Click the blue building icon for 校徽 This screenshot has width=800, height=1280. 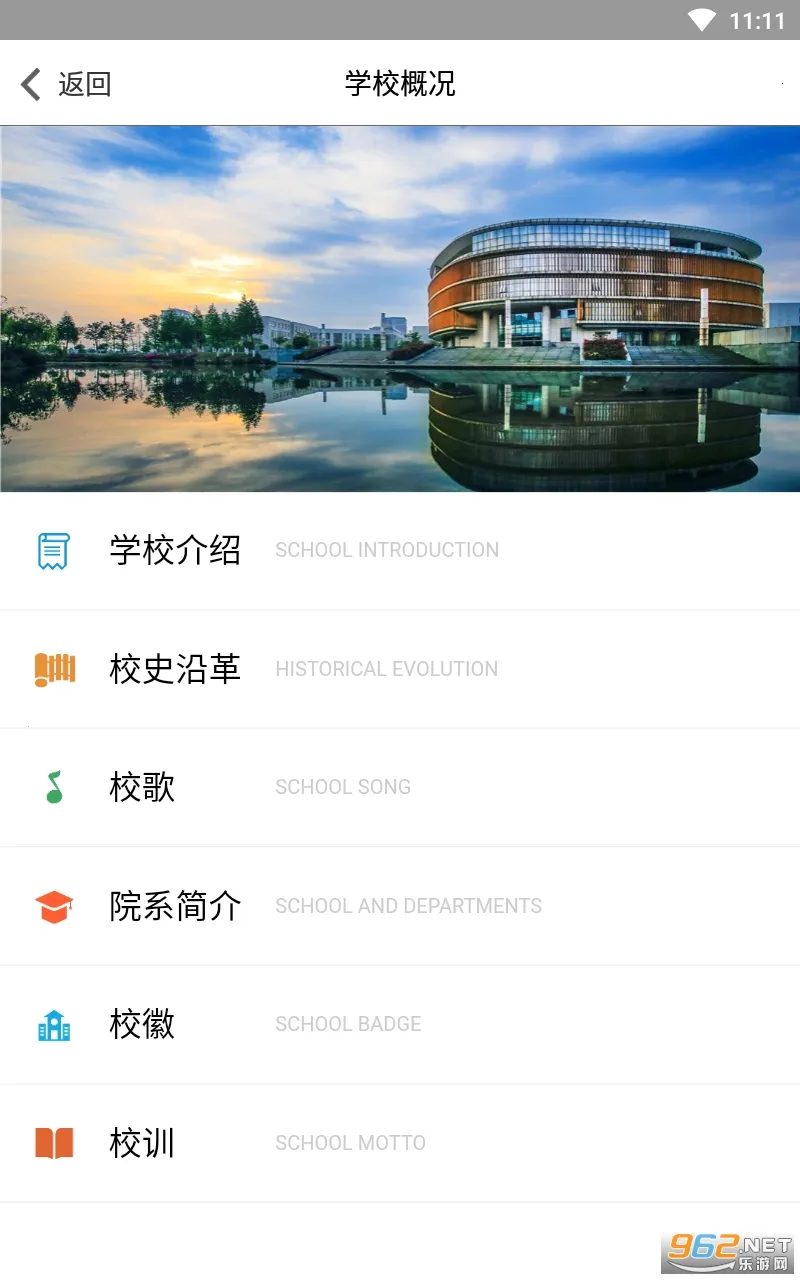click(53, 1025)
